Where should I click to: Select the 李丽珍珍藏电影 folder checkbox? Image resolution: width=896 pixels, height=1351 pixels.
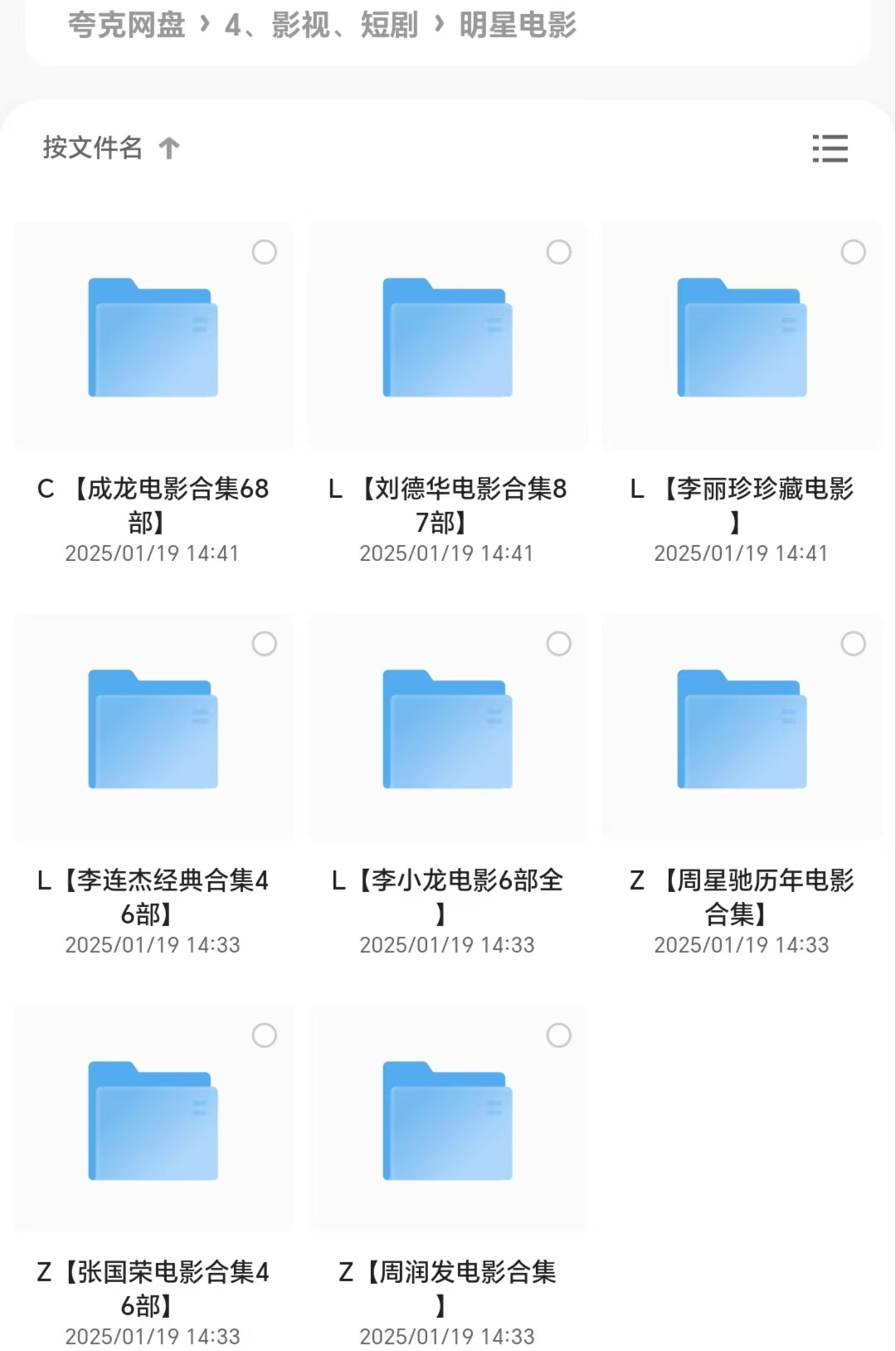pyautogui.click(x=853, y=252)
